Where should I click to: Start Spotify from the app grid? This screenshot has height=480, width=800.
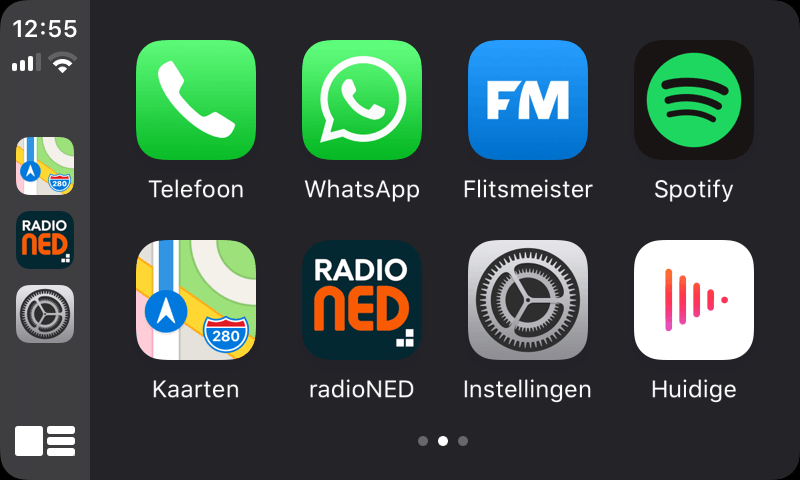coord(694,100)
